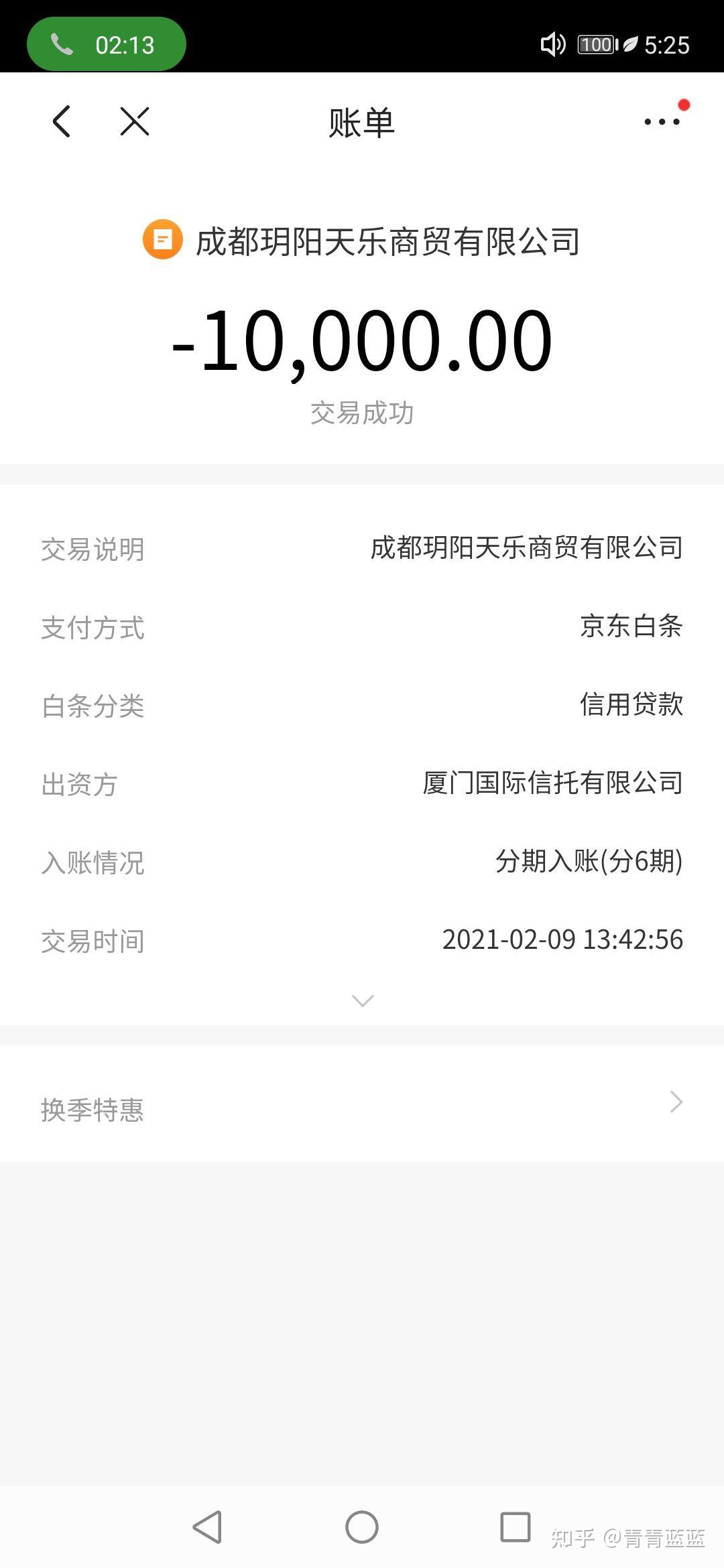This screenshot has height=1568, width=724.
Task: Close the 账单 page with the X
Action: pos(135,122)
